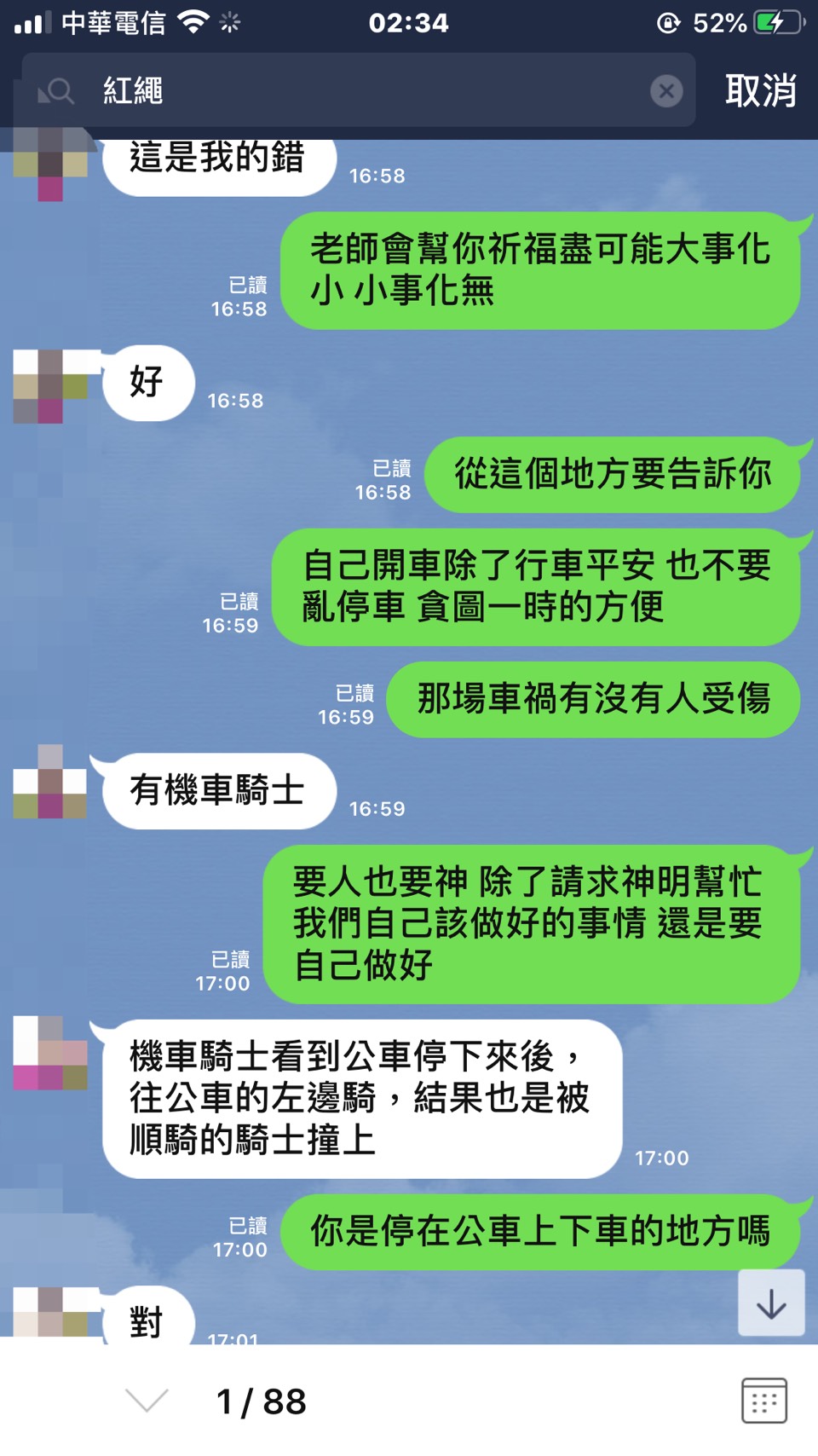Open the calendar date search icon
Screen dimensions: 818x1456
763,1400
